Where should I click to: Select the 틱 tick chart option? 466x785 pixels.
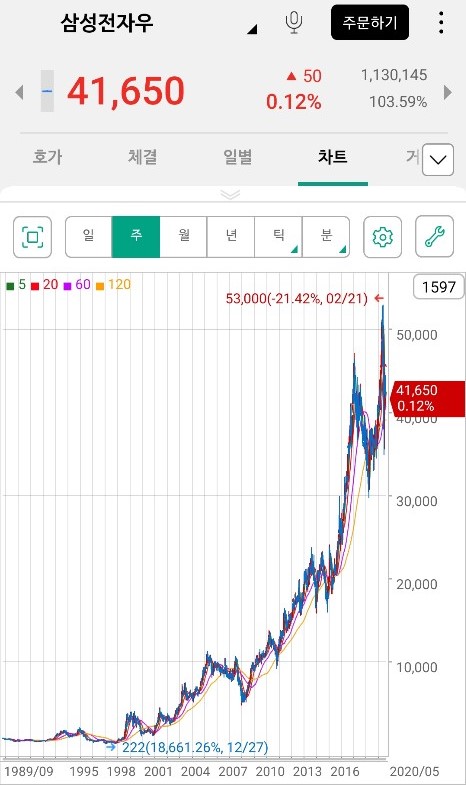pos(278,237)
